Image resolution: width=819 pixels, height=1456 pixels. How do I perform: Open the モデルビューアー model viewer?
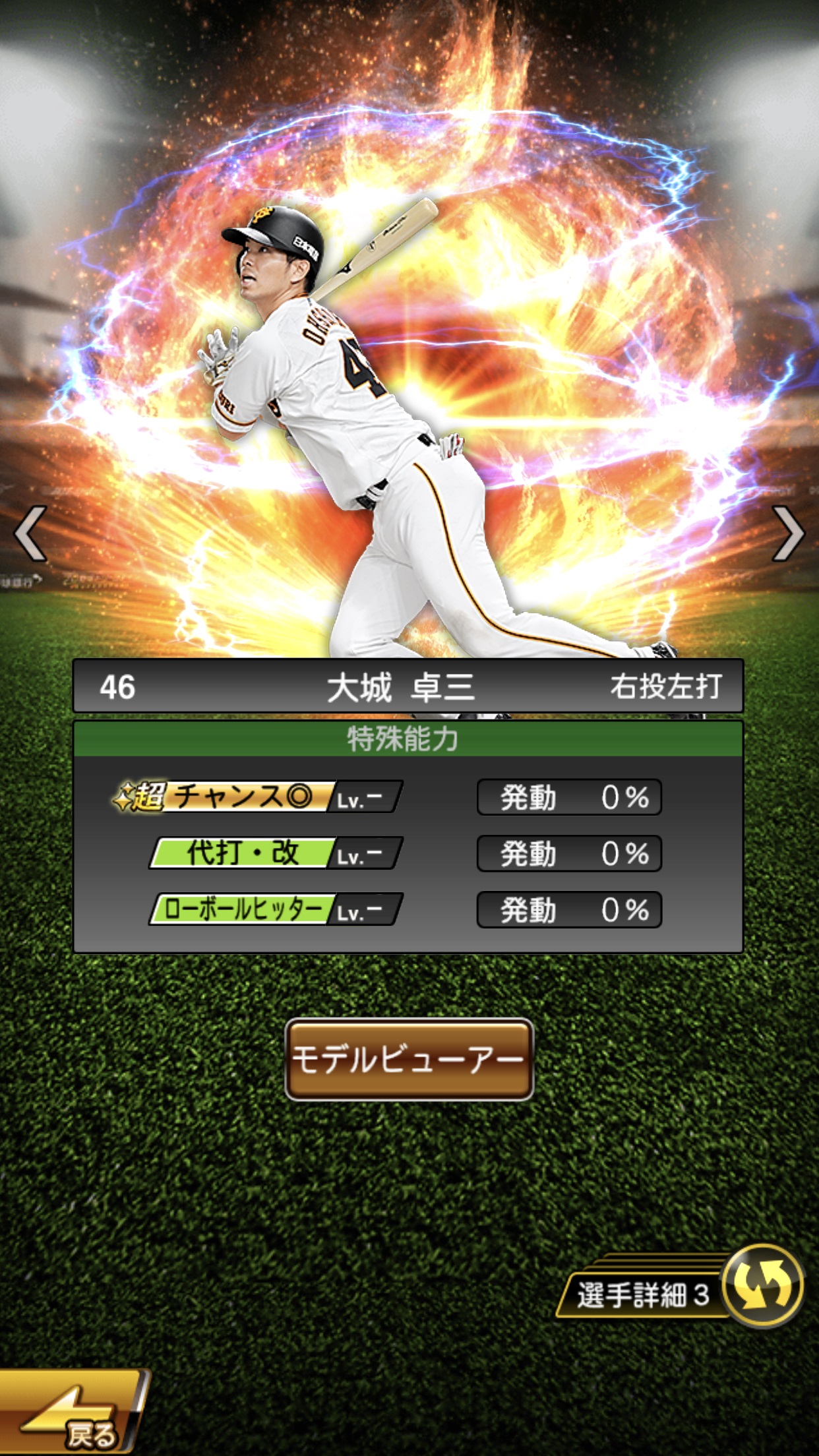[x=409, y=1059]
